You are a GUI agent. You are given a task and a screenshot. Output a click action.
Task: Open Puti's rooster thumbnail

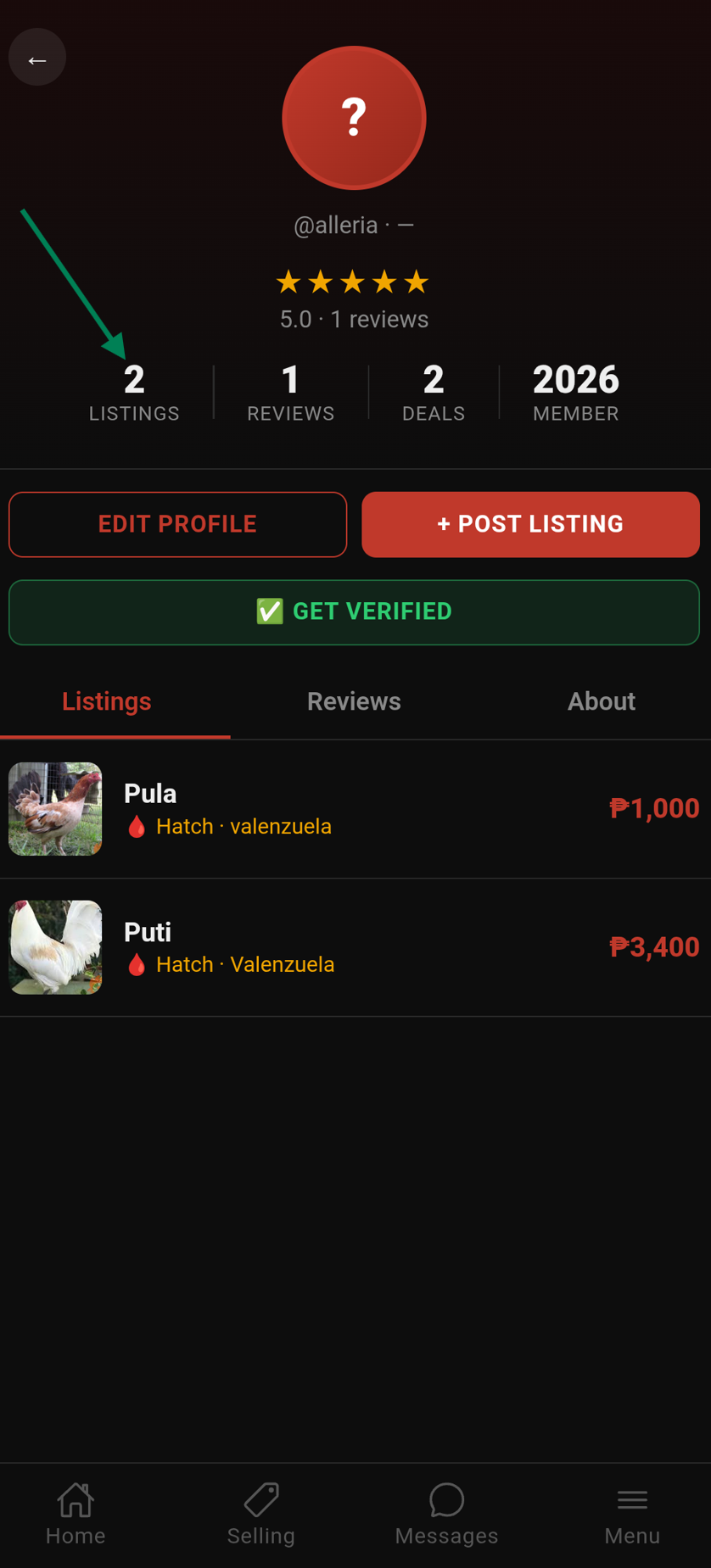pyautogui.click(x=54, y=947)
